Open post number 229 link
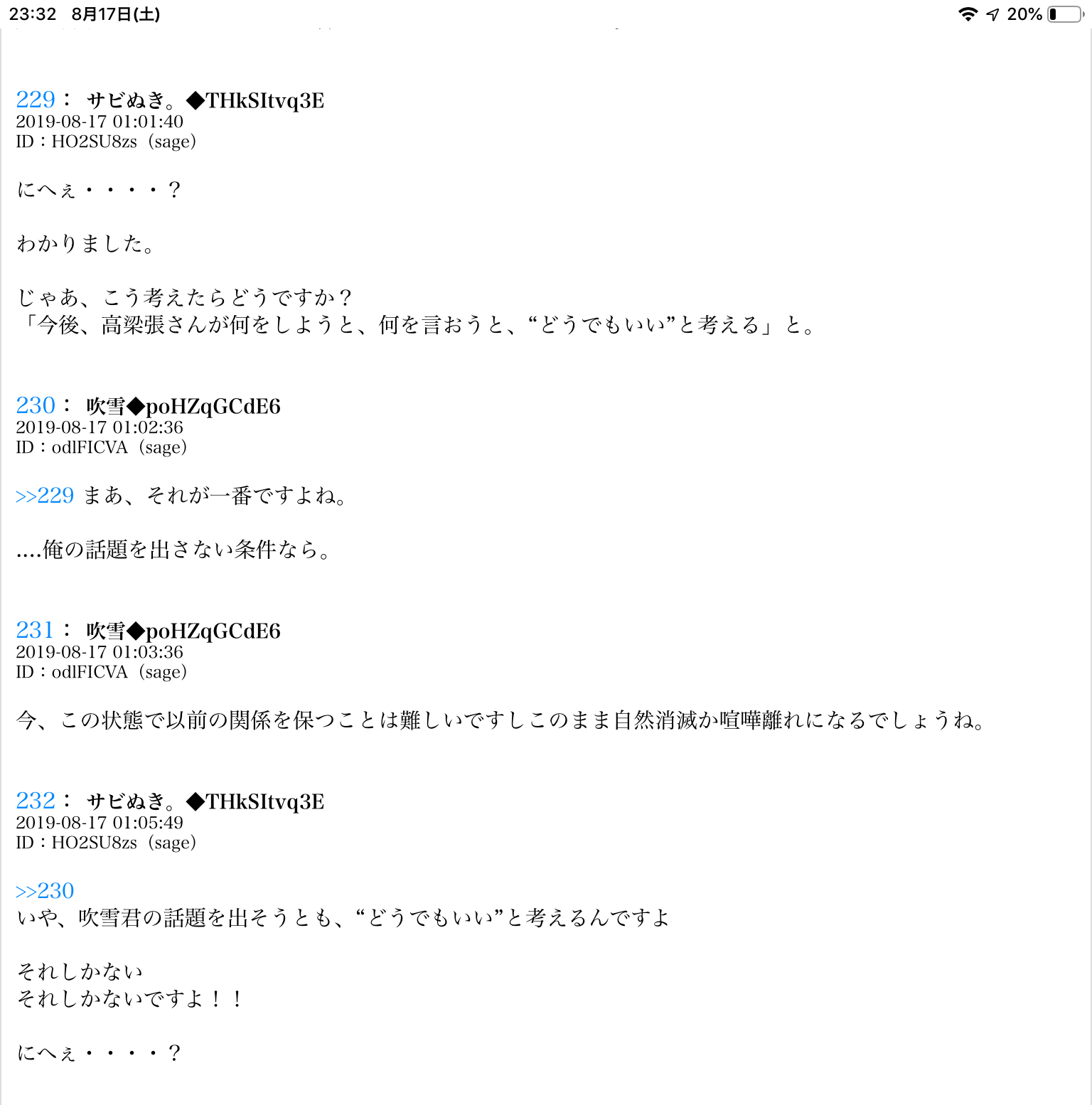Viewport: 1092px width, 1105px height. pyautogui.click(x=36, y=100)
